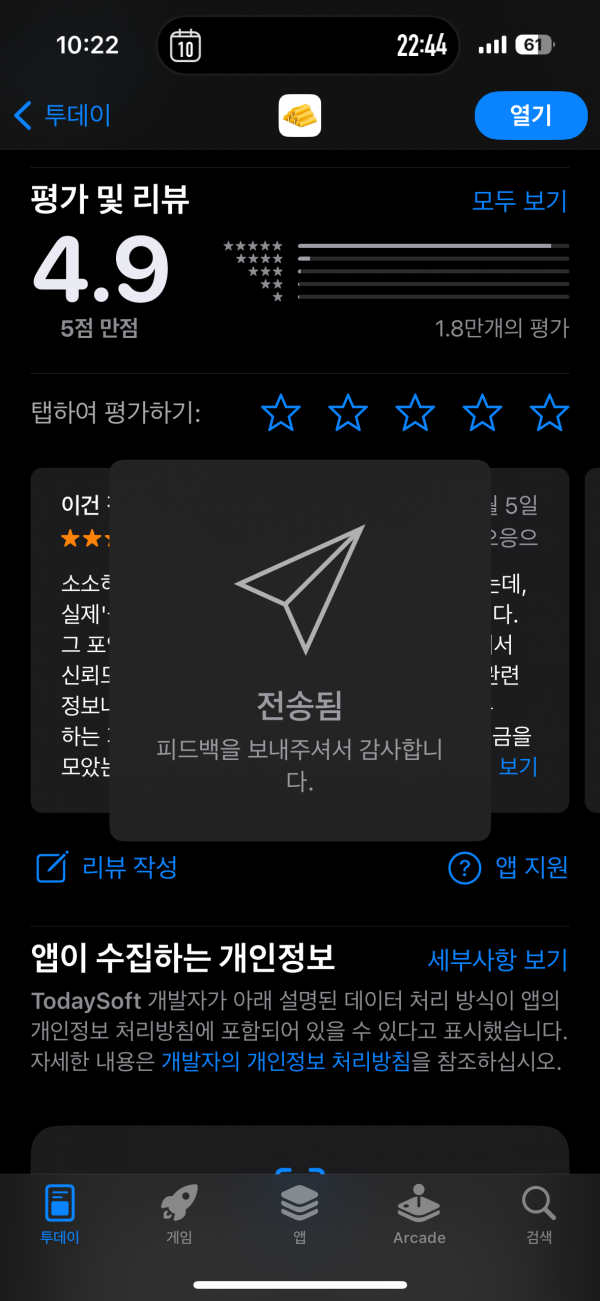Rate the app one star
The width and height of the screenshot is (600, 1301).
tap(280, 412)
